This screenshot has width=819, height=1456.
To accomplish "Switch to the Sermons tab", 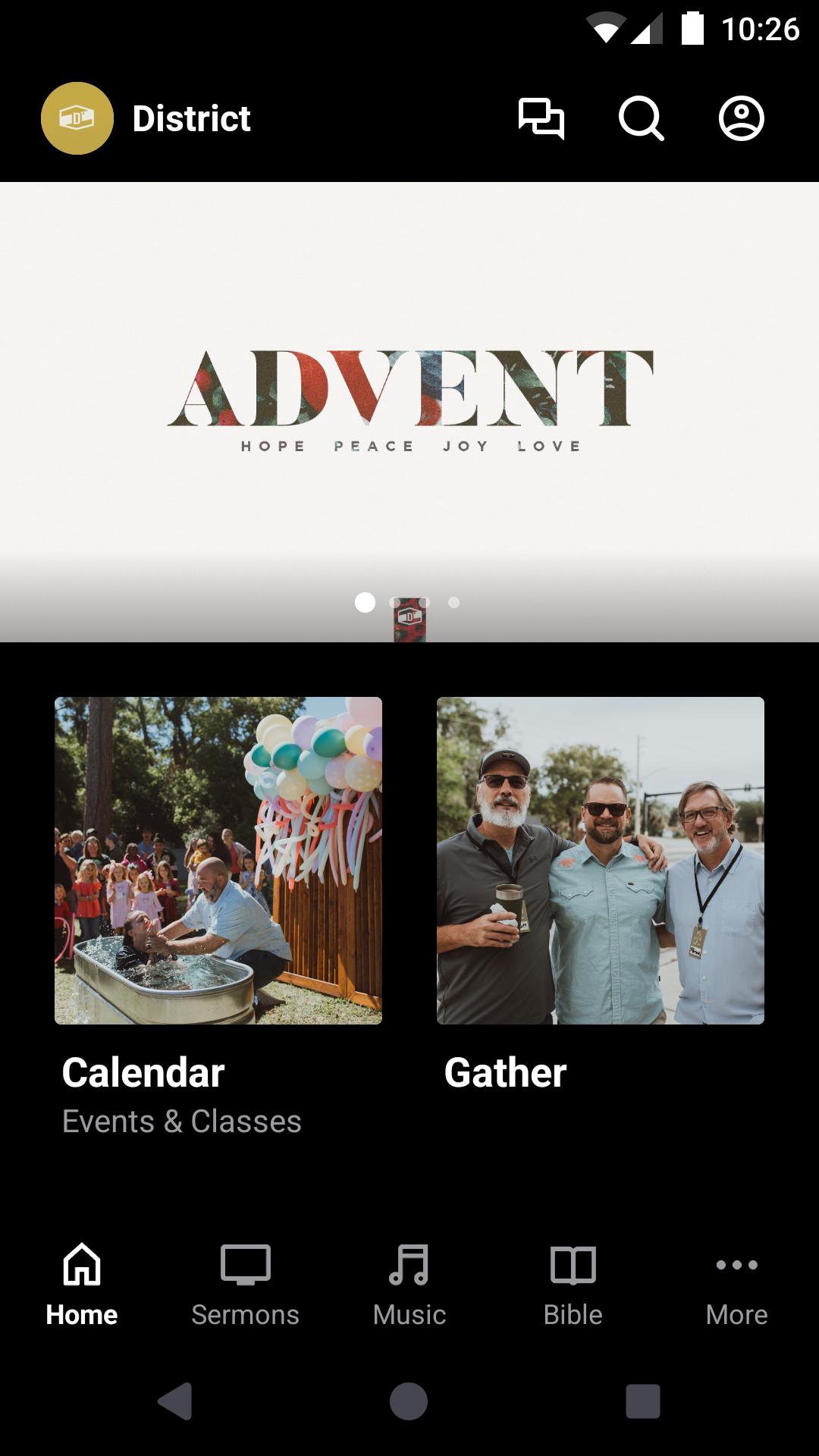I will tap(245, 1283).
